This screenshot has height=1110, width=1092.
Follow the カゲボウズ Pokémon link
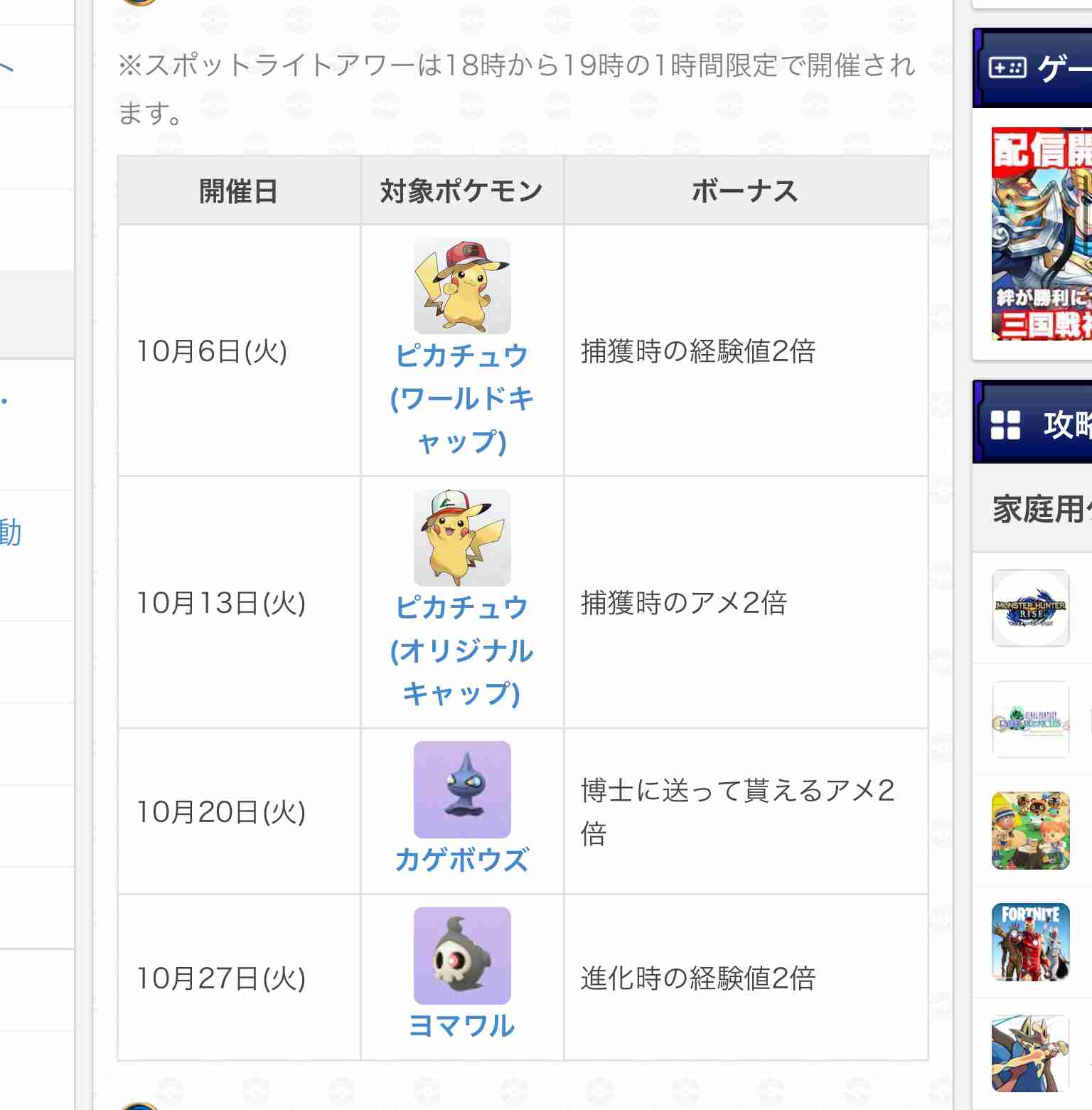click(x=462, y=860)
